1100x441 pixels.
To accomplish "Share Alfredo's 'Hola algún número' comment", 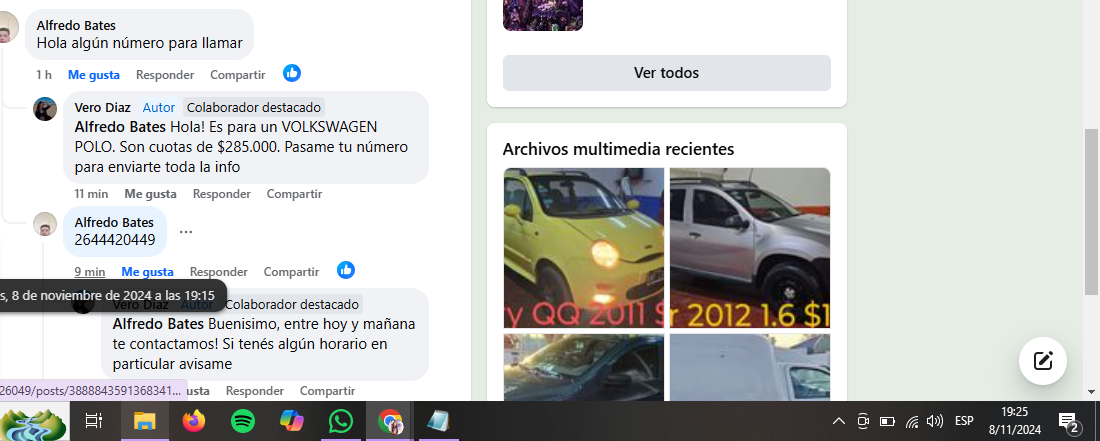I will 237,75.
